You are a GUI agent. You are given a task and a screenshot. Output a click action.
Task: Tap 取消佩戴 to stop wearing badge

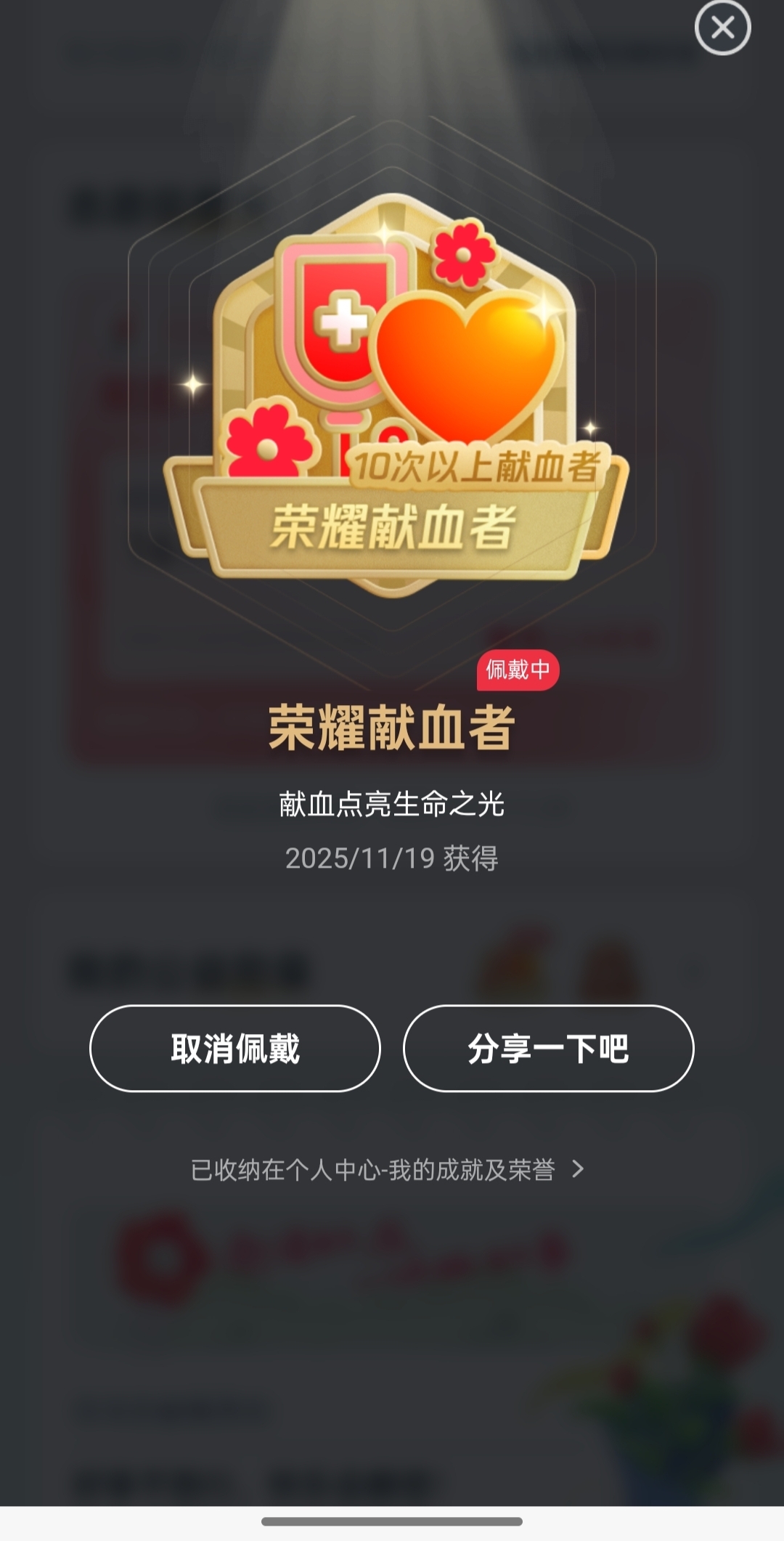click(235, 1049)
